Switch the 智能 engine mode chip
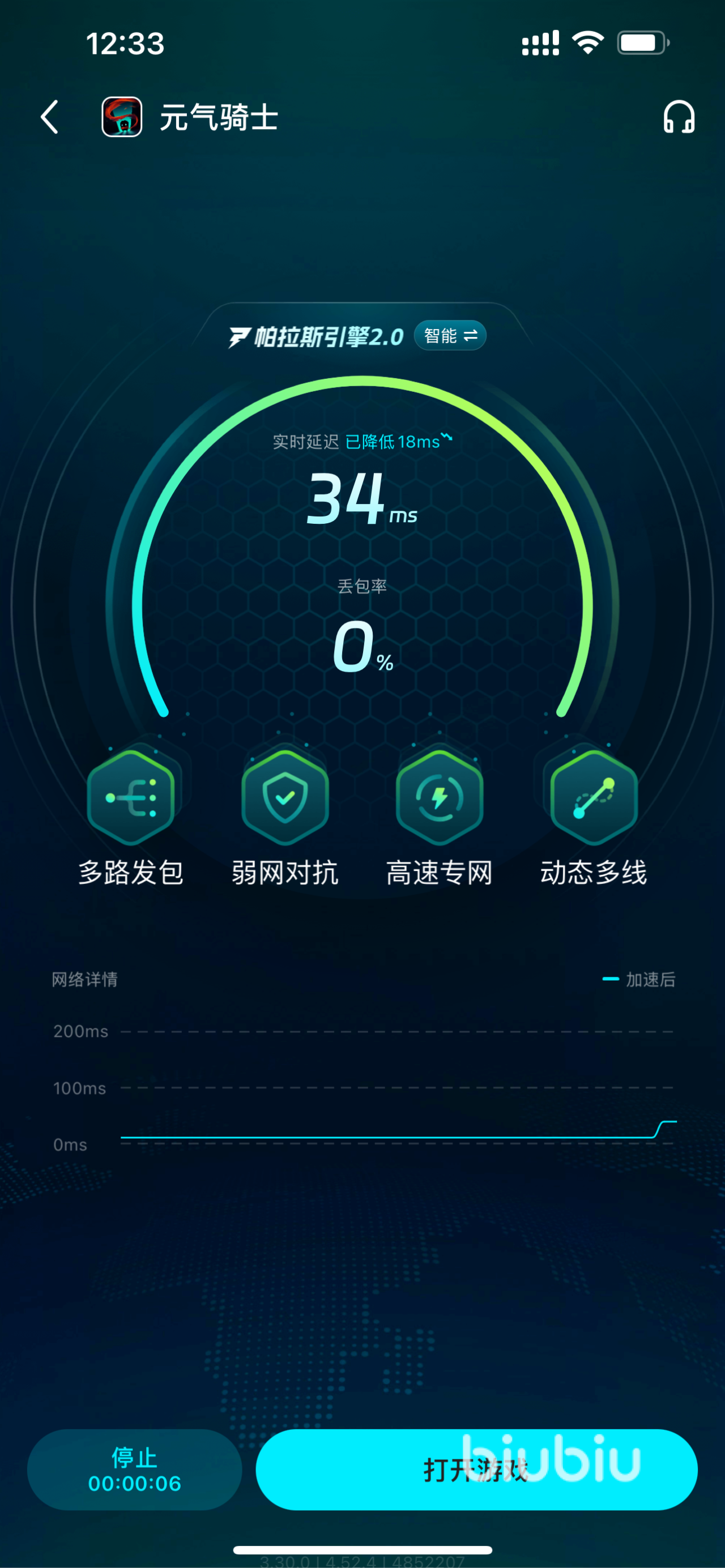 pyautogui.click(x=450, y=335)
